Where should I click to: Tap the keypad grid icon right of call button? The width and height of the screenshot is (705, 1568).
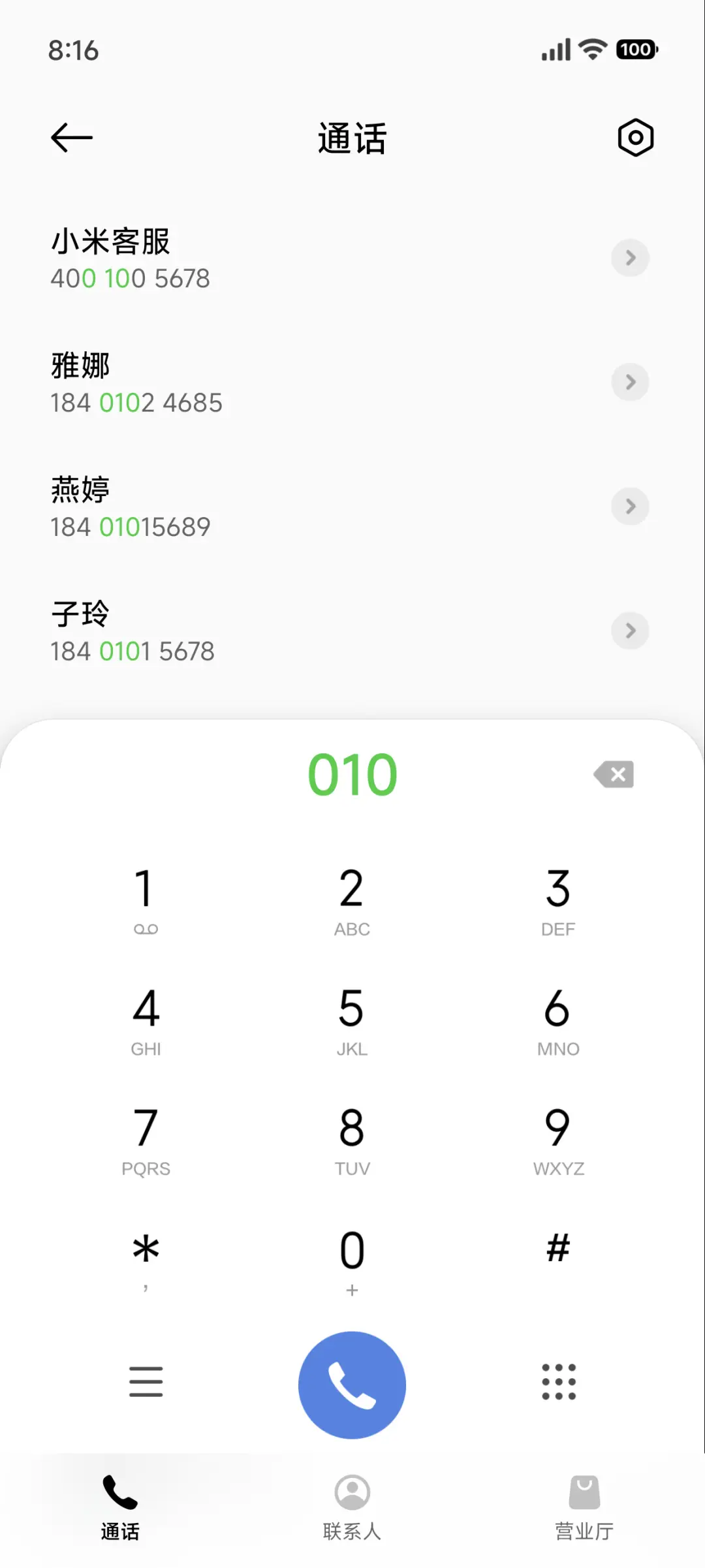point(558,1382)
